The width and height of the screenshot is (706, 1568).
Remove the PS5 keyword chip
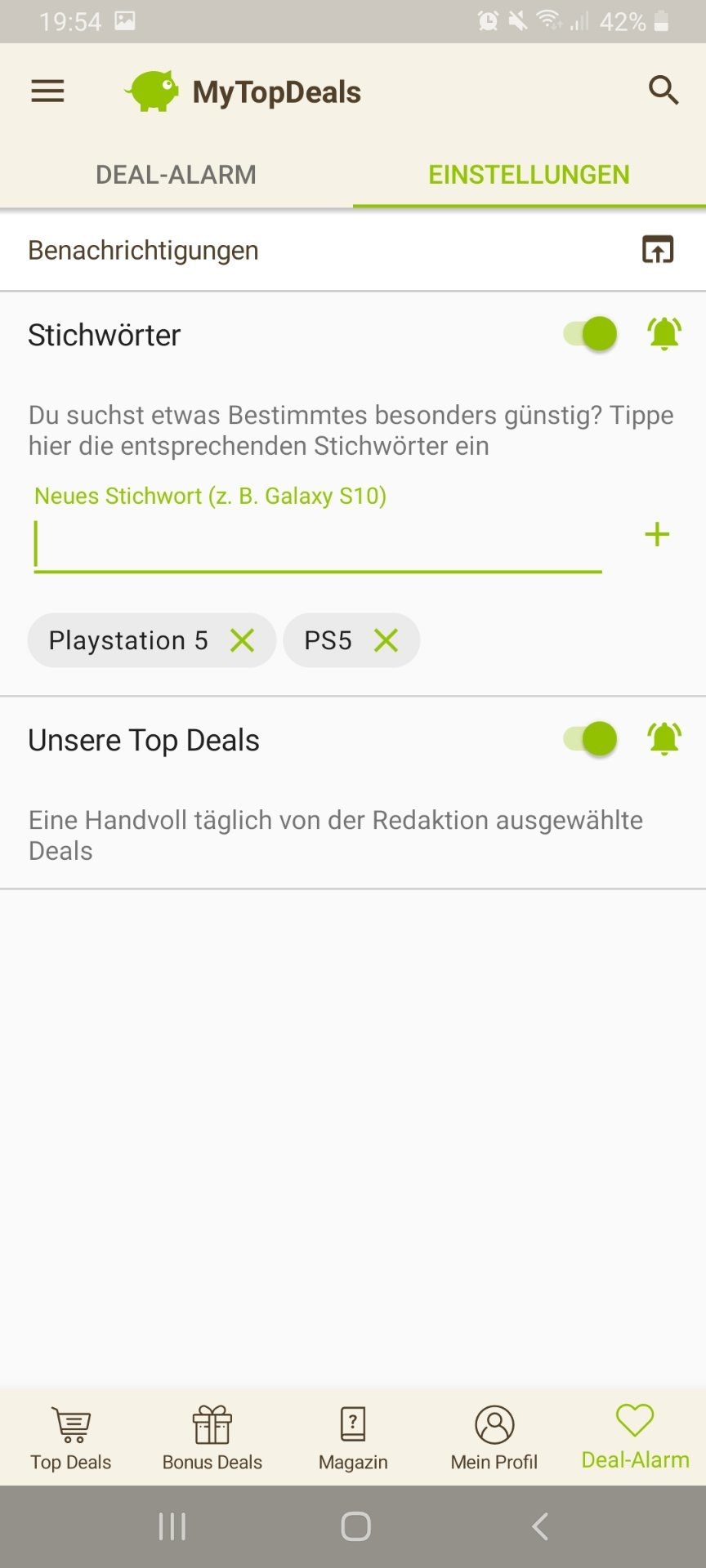coord(386,640)
